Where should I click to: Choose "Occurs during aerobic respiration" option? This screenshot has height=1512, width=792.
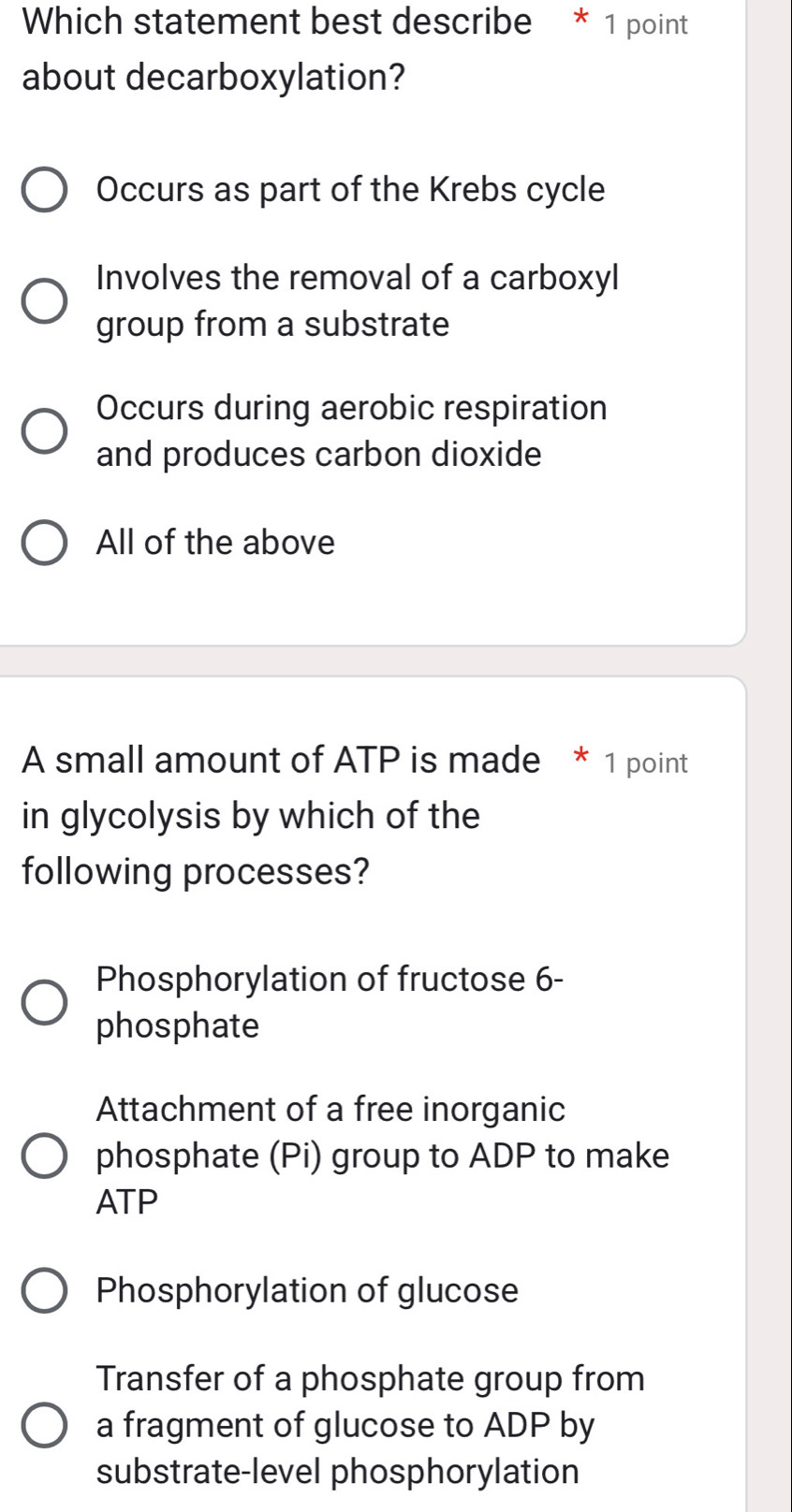(44, 431)
